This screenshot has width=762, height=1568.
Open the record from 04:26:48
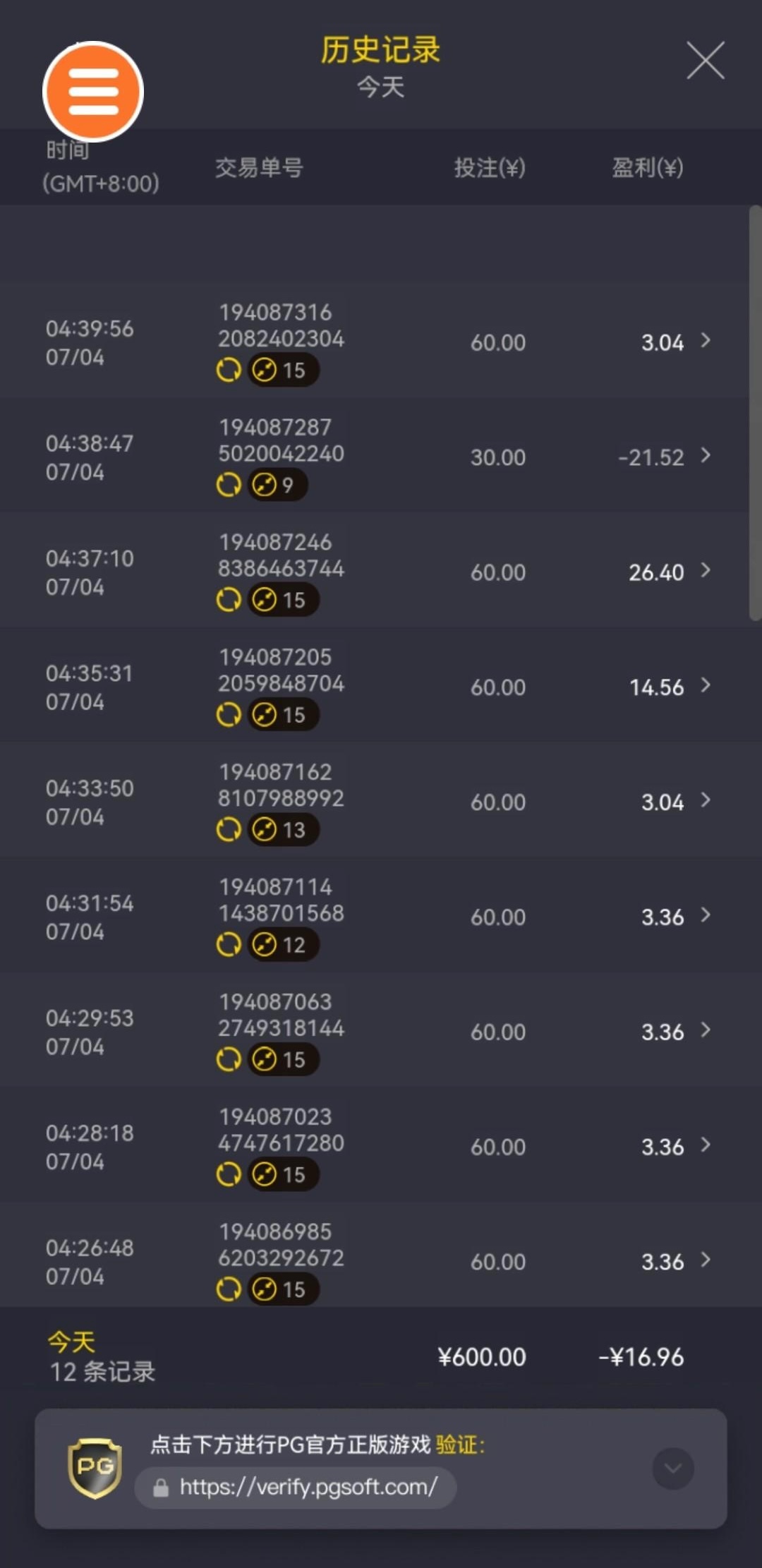pos(374,1256)
